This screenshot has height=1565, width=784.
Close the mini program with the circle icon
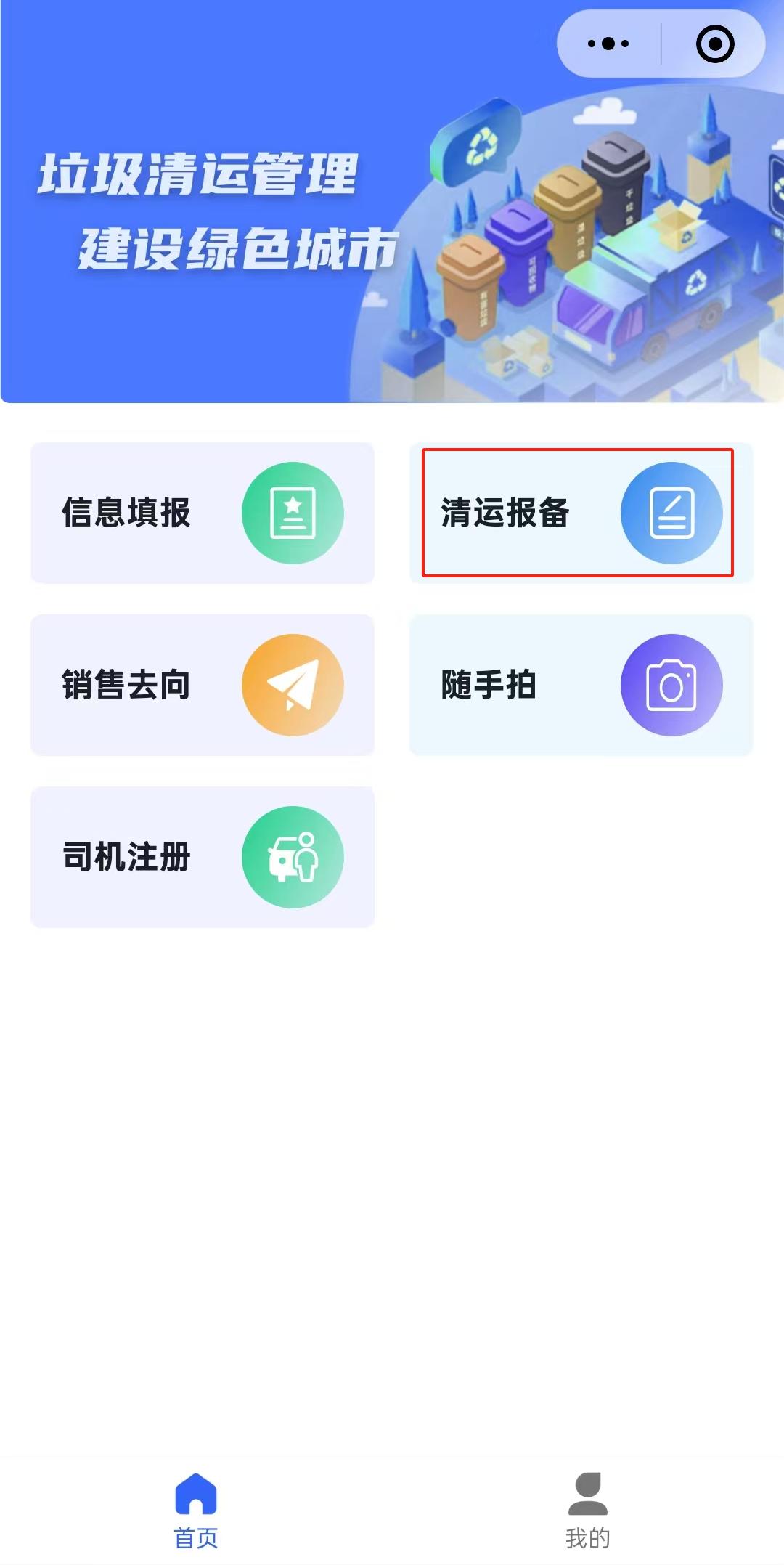pos(714,44)
